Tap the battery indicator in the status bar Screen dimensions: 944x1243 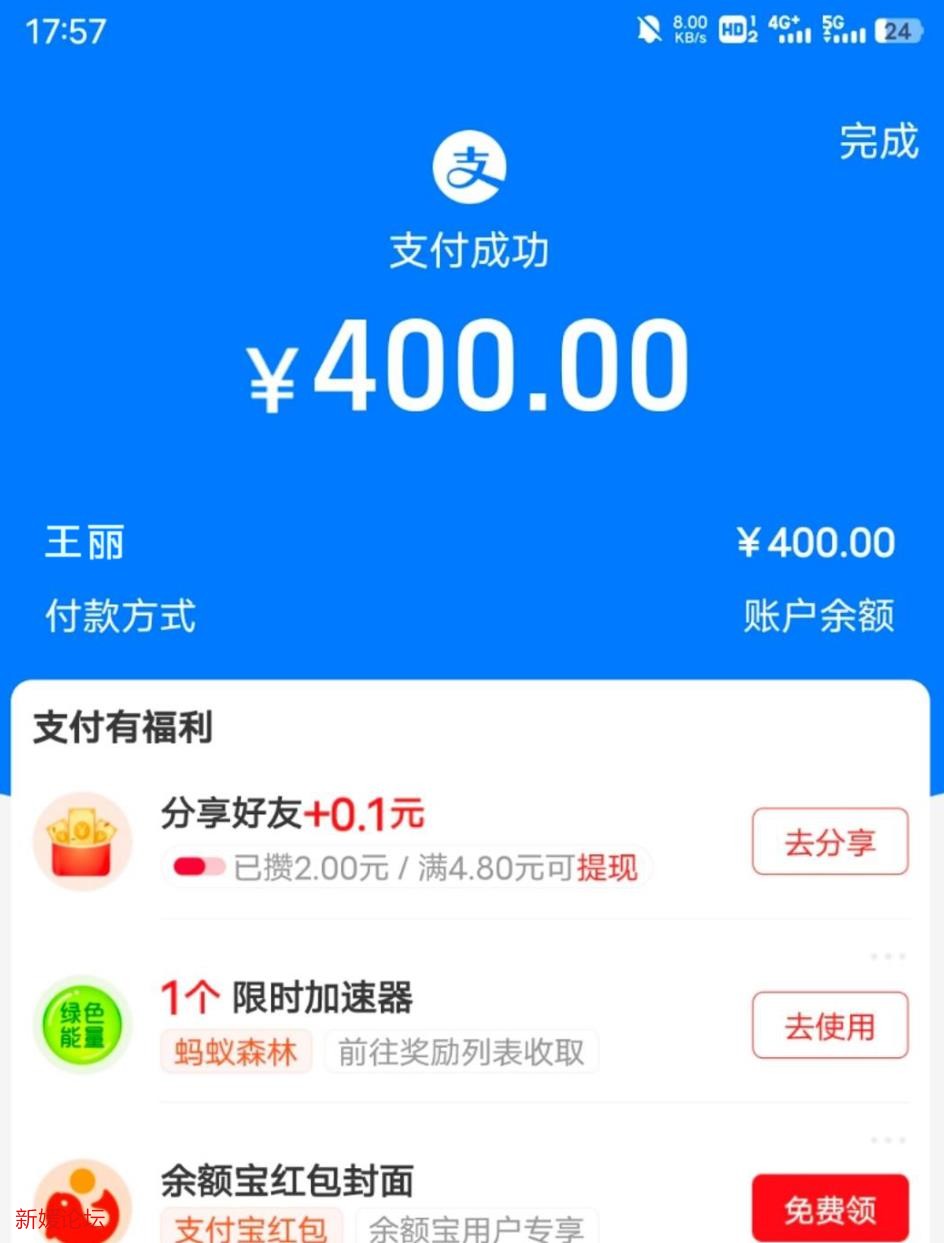pyautogui.click(x=897, y=31)
